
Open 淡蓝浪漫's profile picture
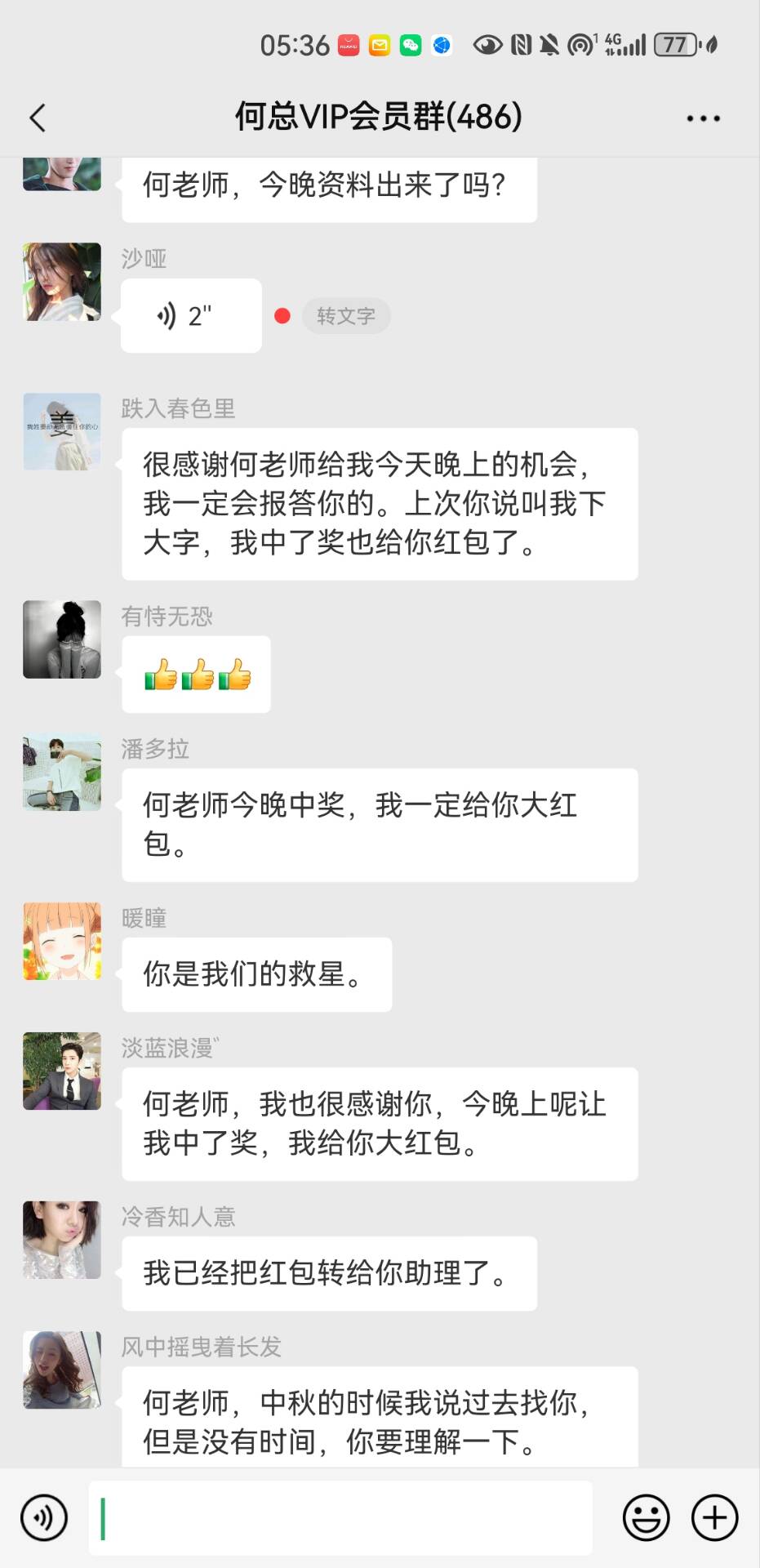click(62, 1071)
